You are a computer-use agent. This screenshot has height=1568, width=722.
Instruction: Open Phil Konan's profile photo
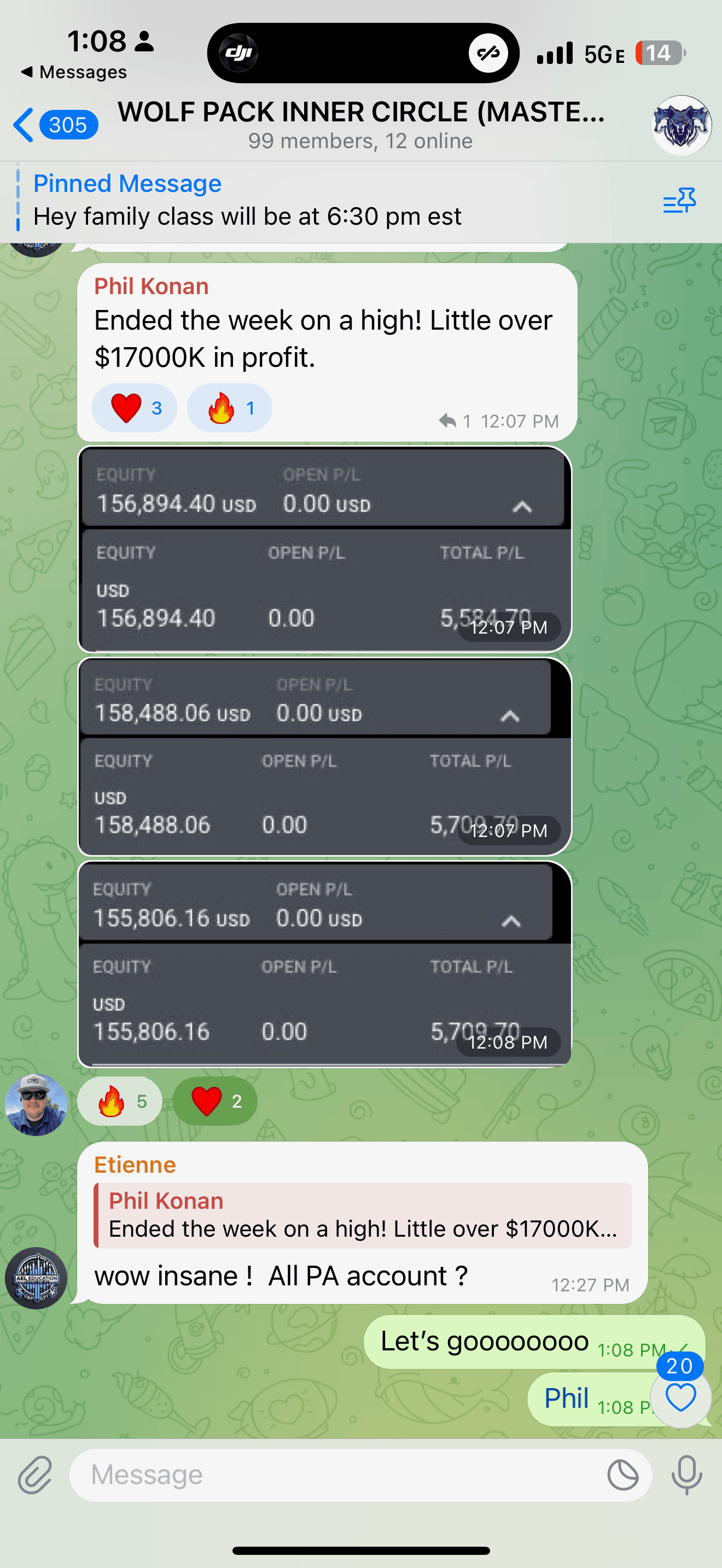[x=36, y=1105]
